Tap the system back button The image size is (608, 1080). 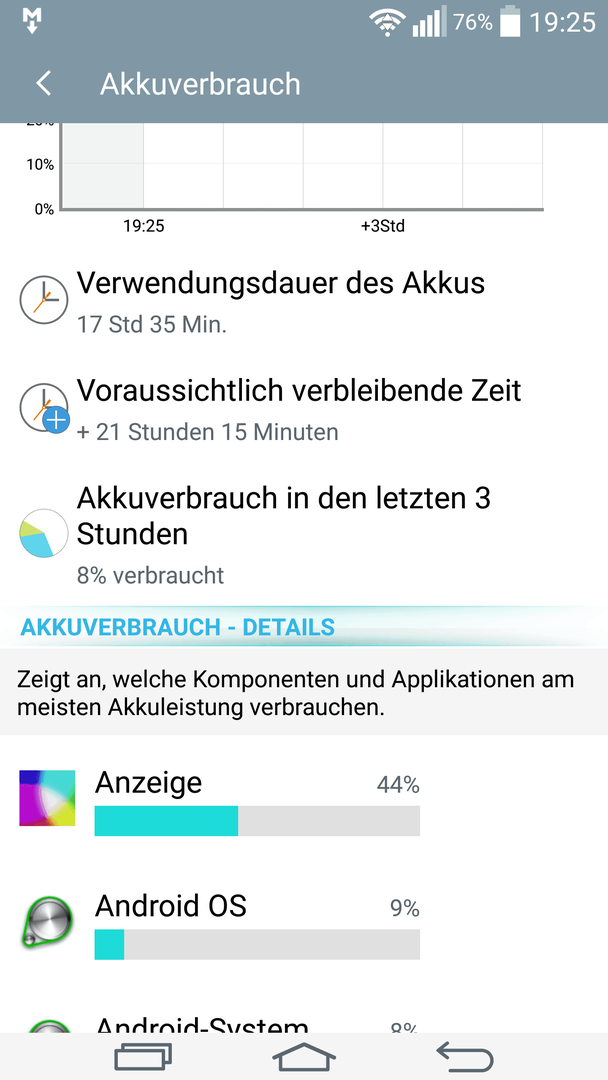(465, 1056)
